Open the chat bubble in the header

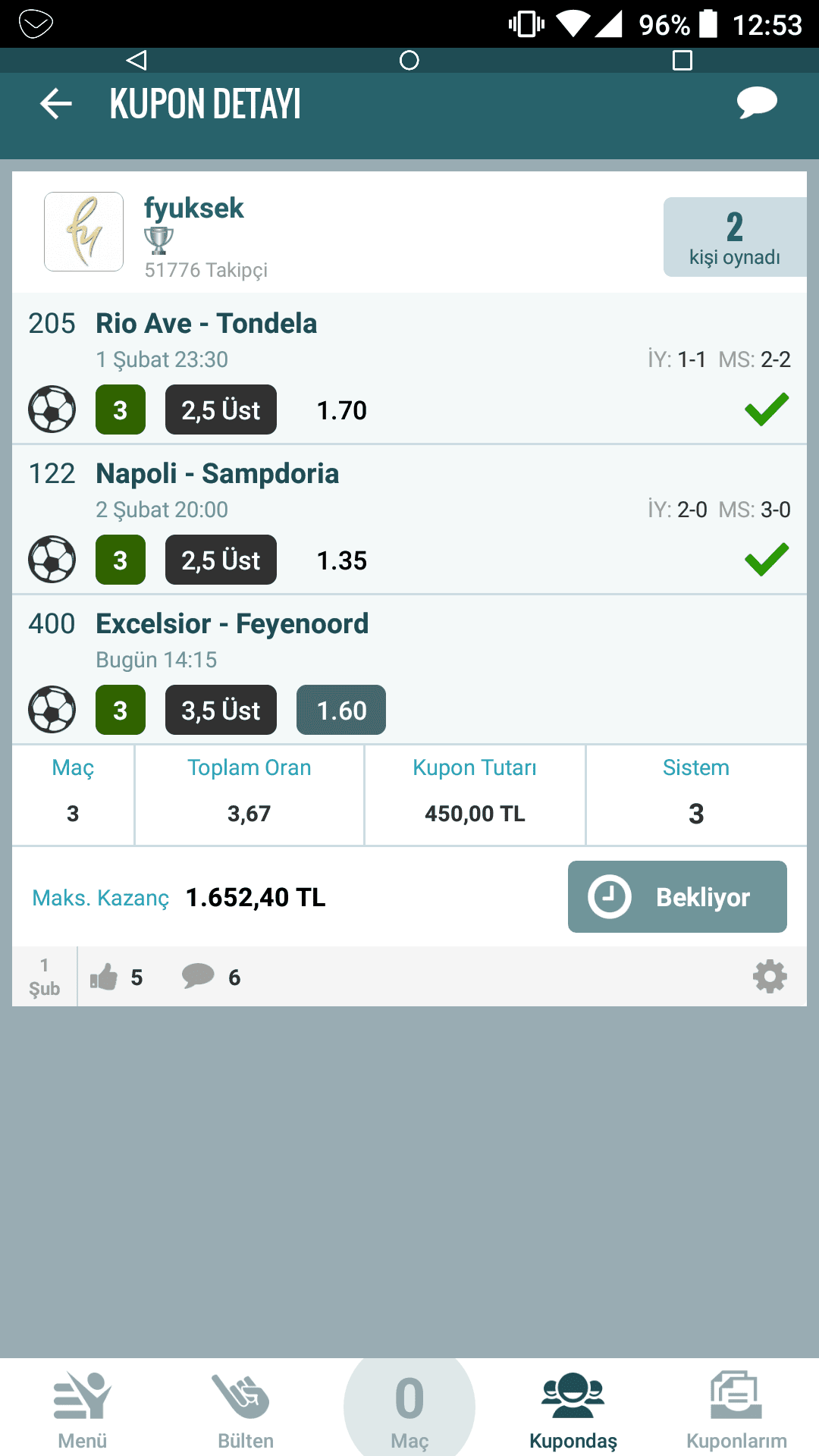757,103
